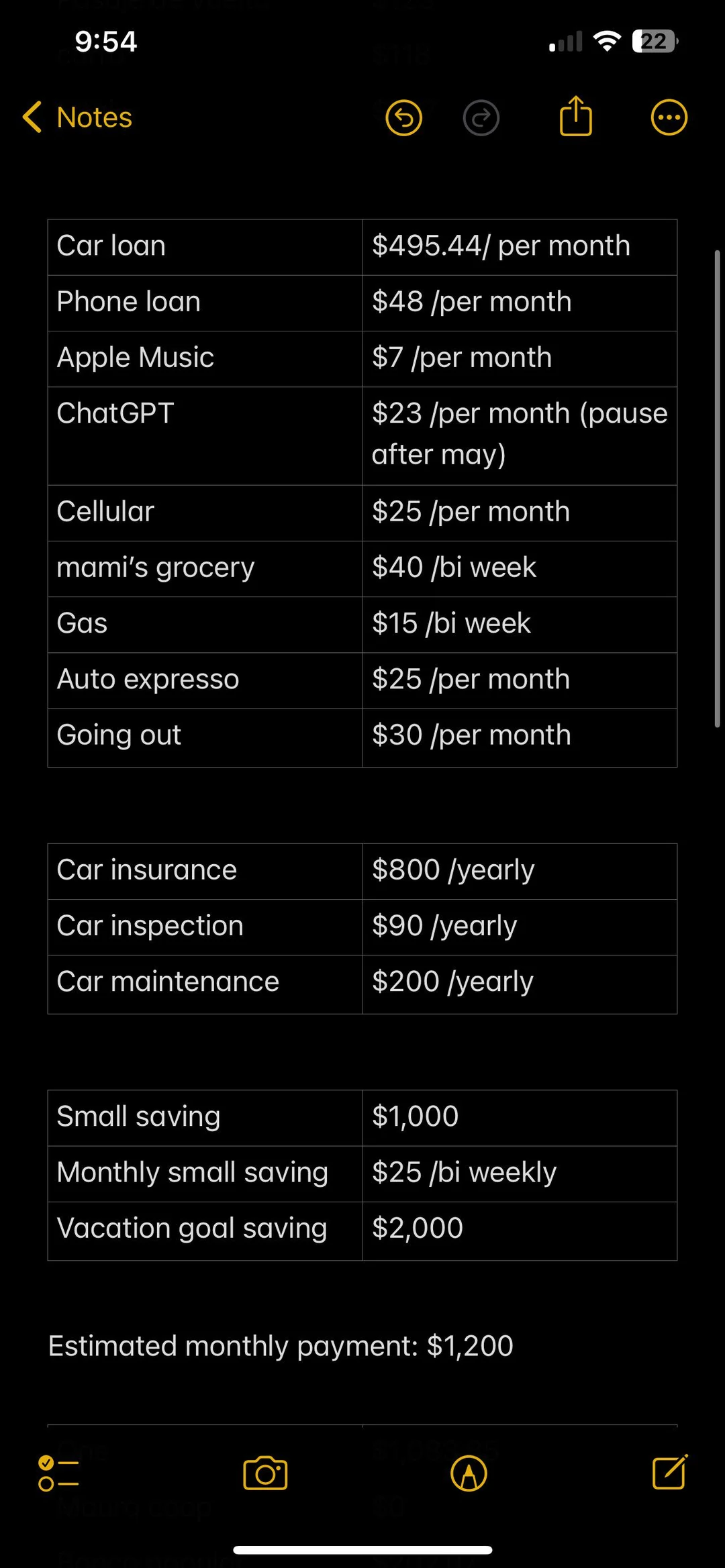725x1568 pixels.
Task: Open the Share sheet icon
Action: 575,117
